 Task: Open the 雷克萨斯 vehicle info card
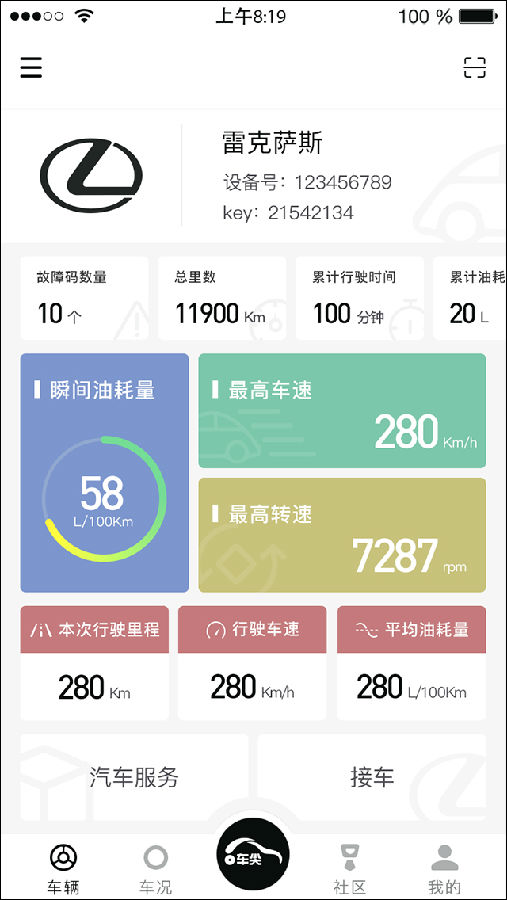point(253,175)
